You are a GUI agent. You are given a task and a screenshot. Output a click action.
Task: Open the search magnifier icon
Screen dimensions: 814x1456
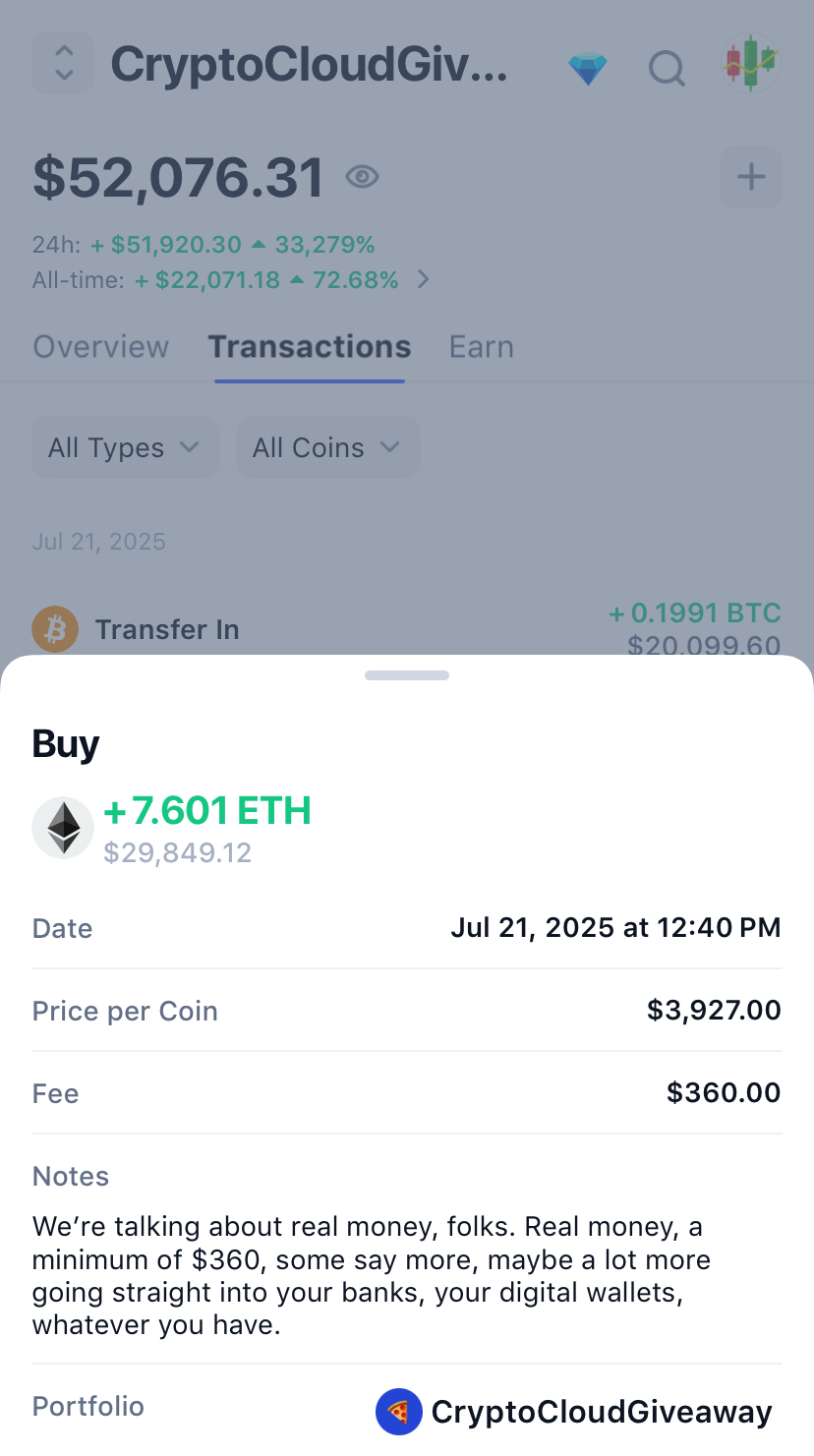(667, 68)
